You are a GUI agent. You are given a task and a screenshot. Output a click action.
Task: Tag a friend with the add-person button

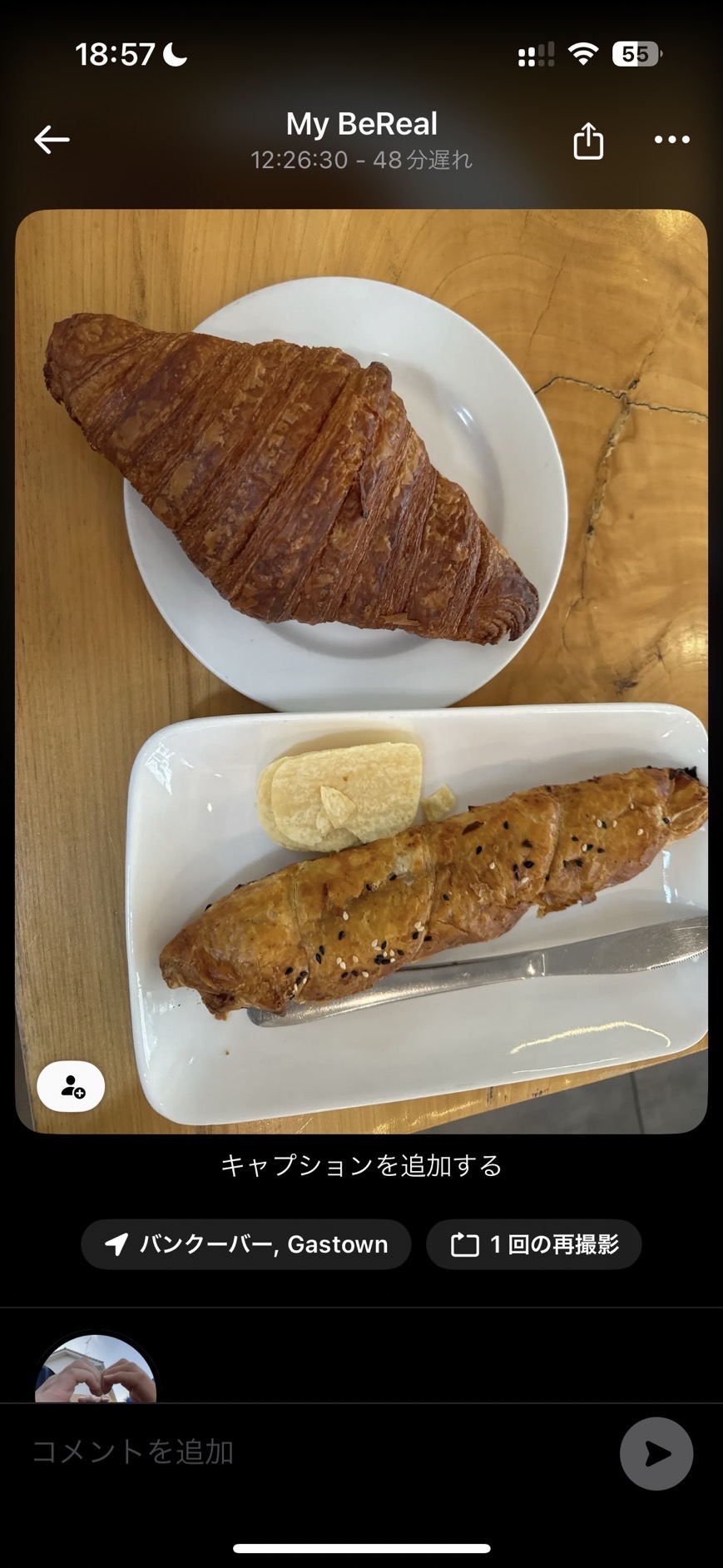pos(71,1086)
